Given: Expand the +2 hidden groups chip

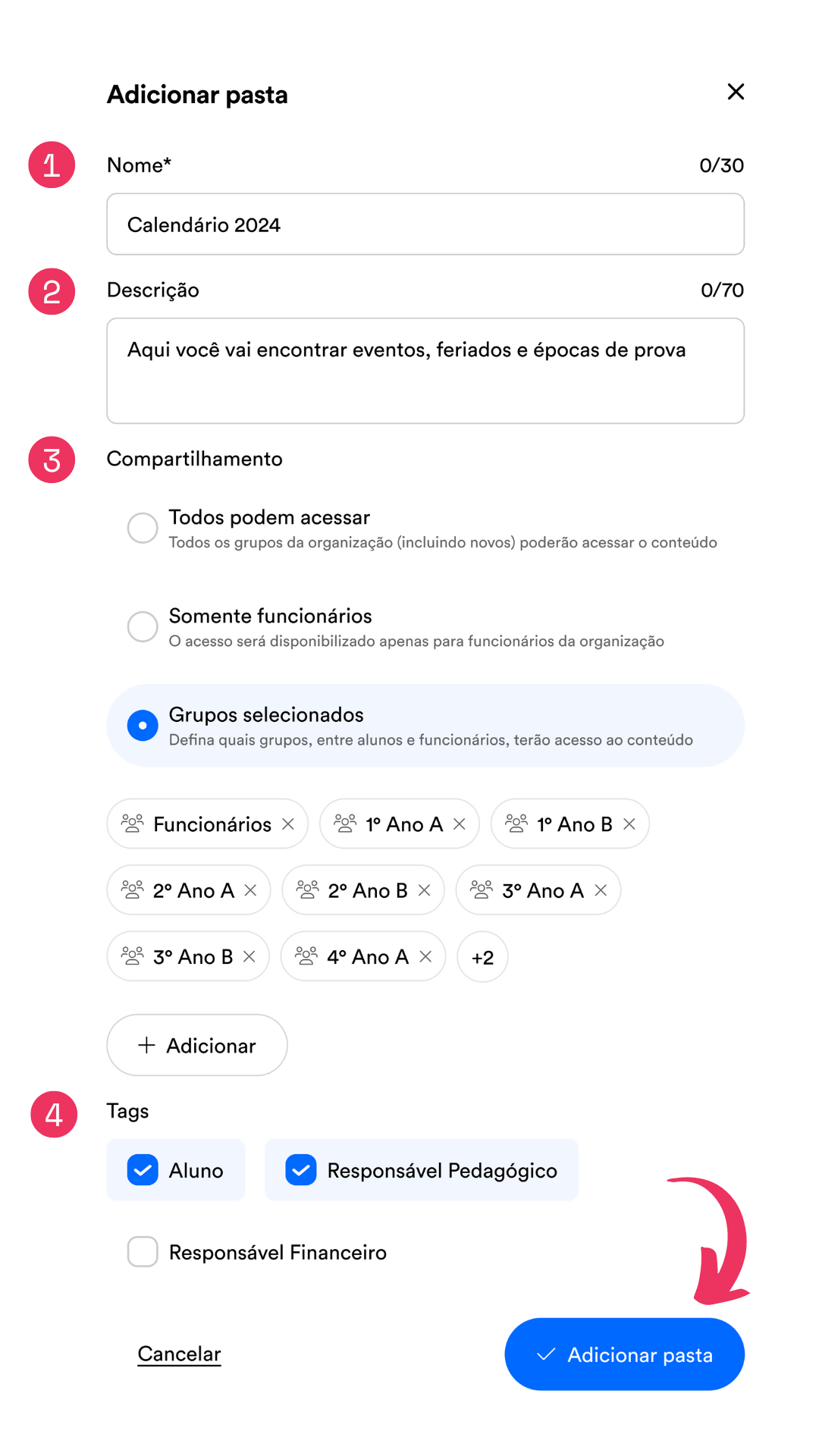Looking at the screenshot, I should 482,957.
